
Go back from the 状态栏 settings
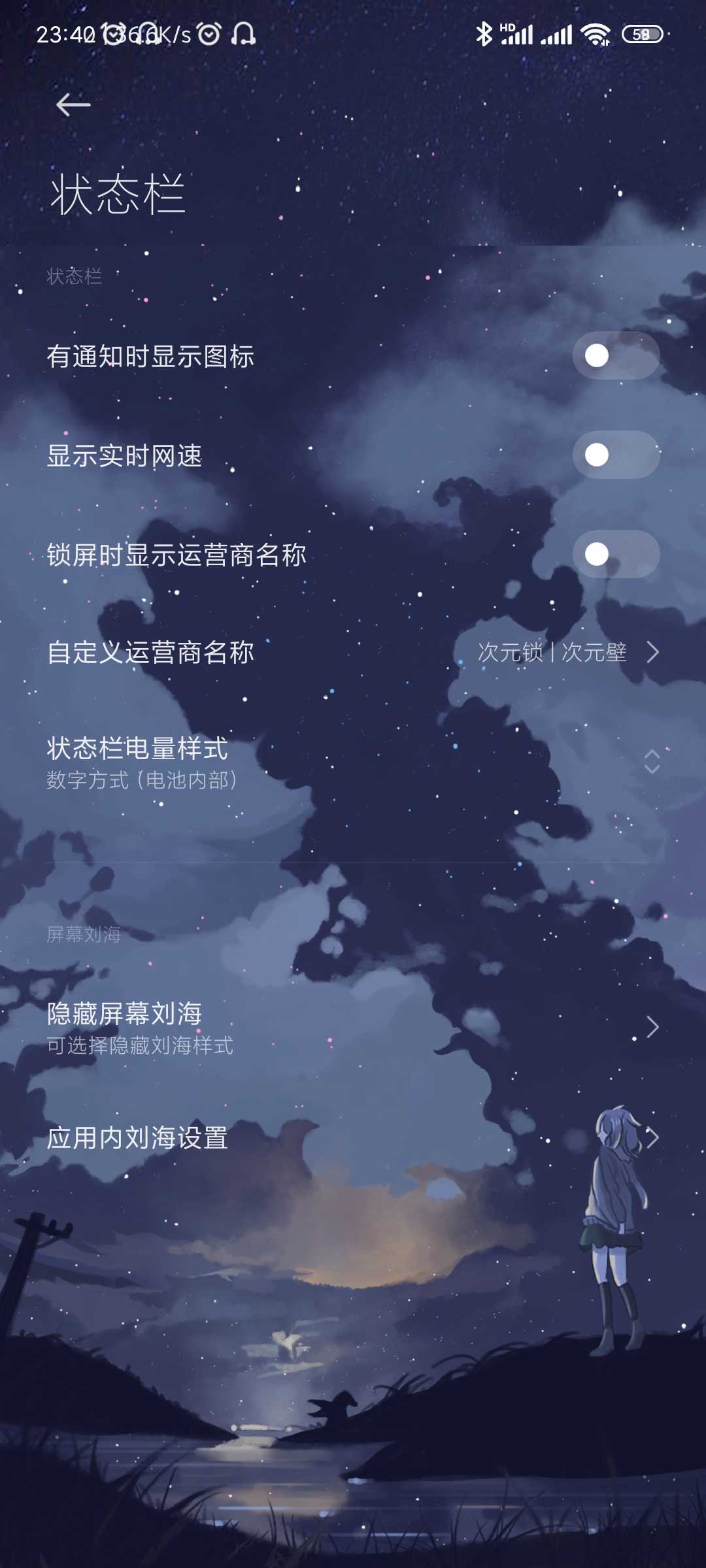click(x=73, y=105)
